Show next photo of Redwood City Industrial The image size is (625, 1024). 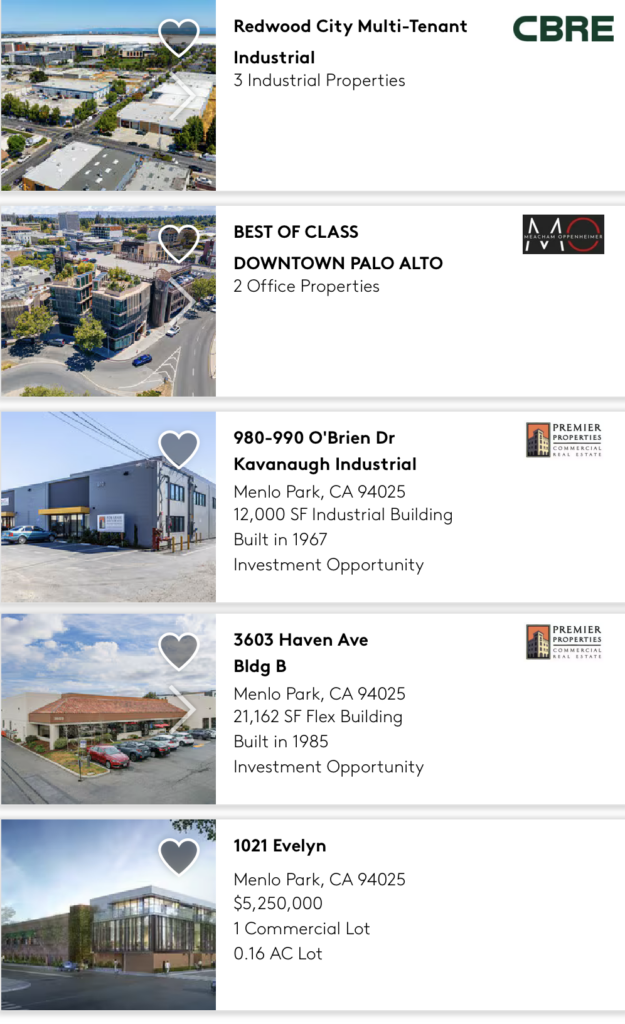(183, 96)
